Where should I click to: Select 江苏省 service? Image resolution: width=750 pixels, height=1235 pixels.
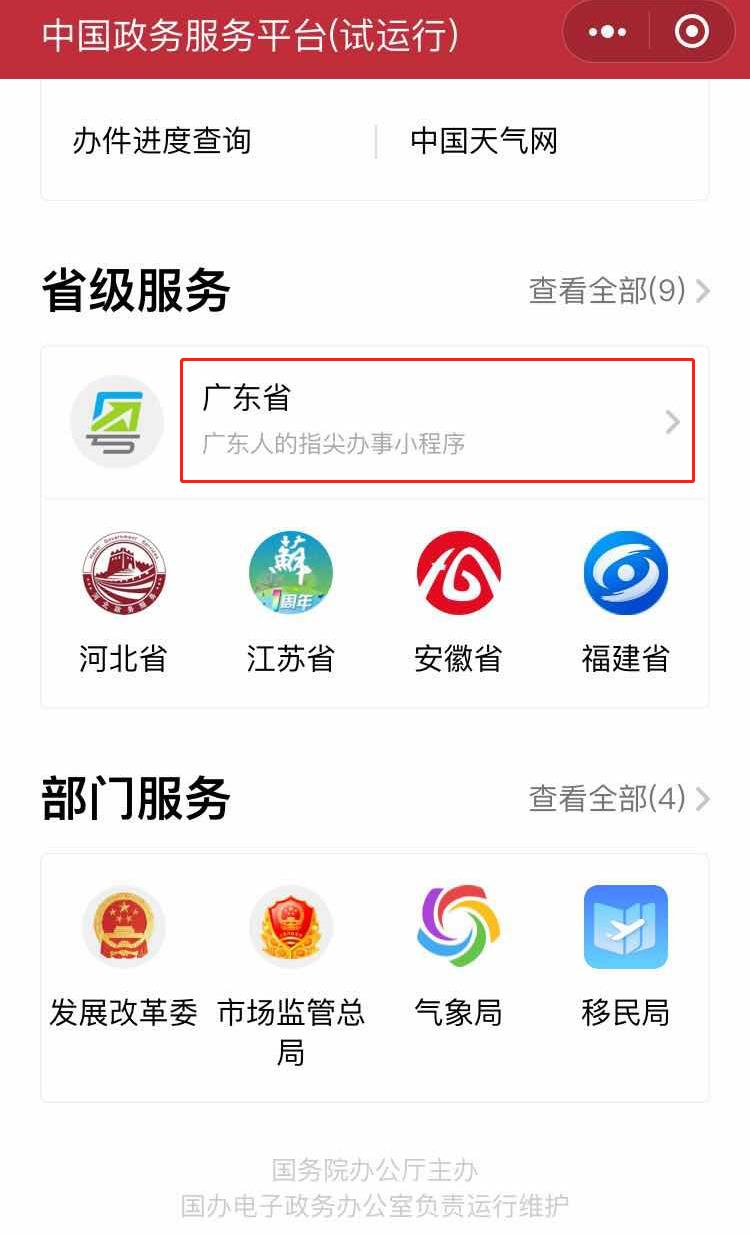[x=291, y=601]
